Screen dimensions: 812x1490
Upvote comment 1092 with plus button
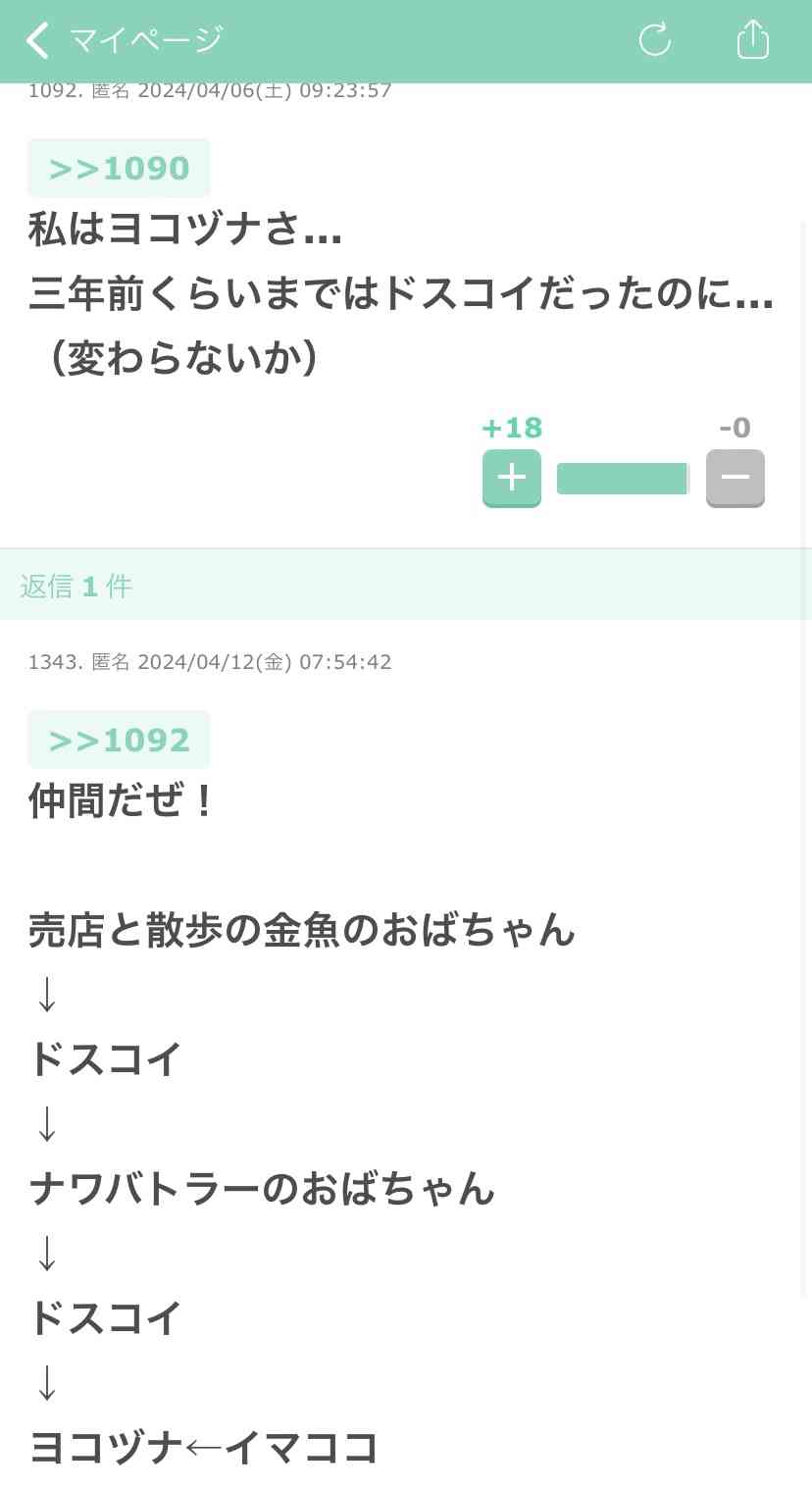(x=512, y=478)
